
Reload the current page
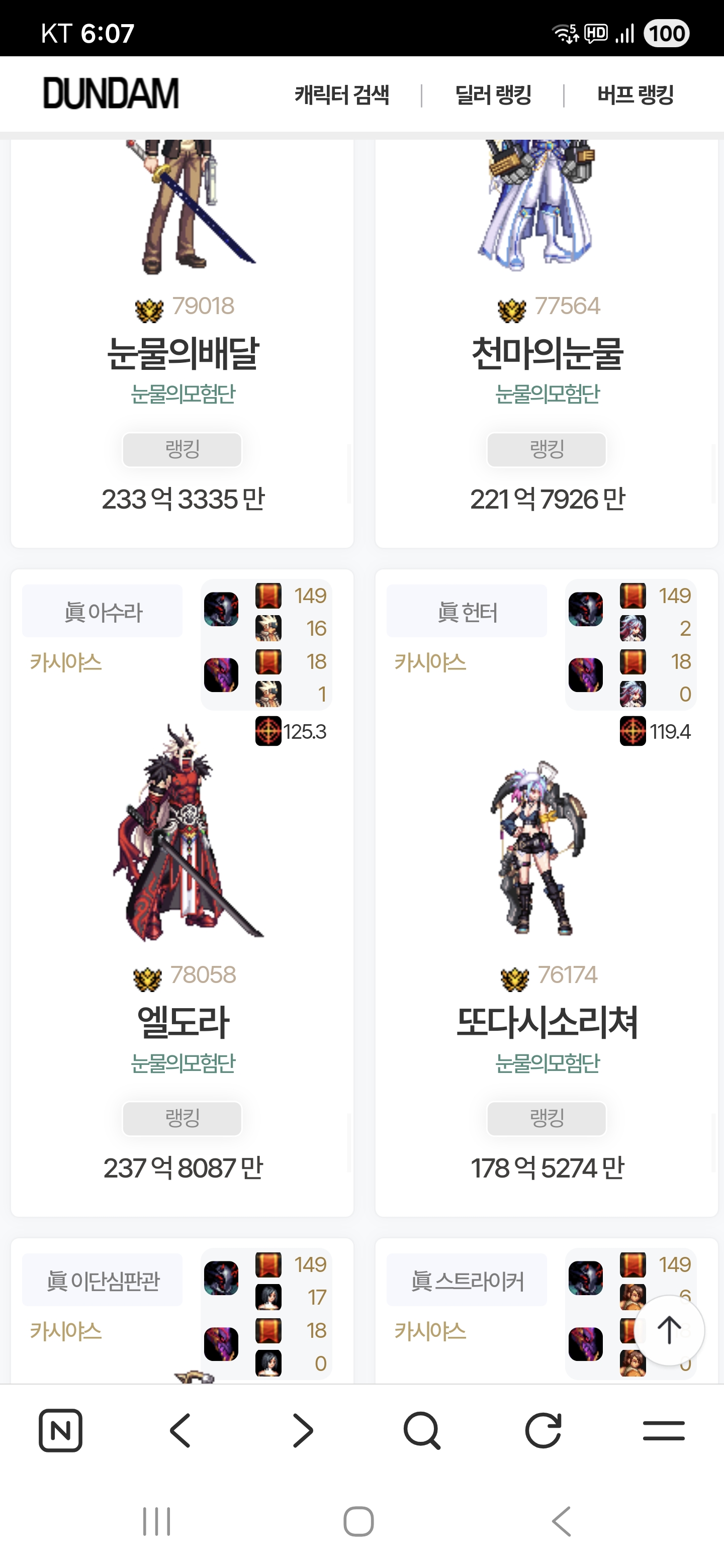coord(542,1430)
